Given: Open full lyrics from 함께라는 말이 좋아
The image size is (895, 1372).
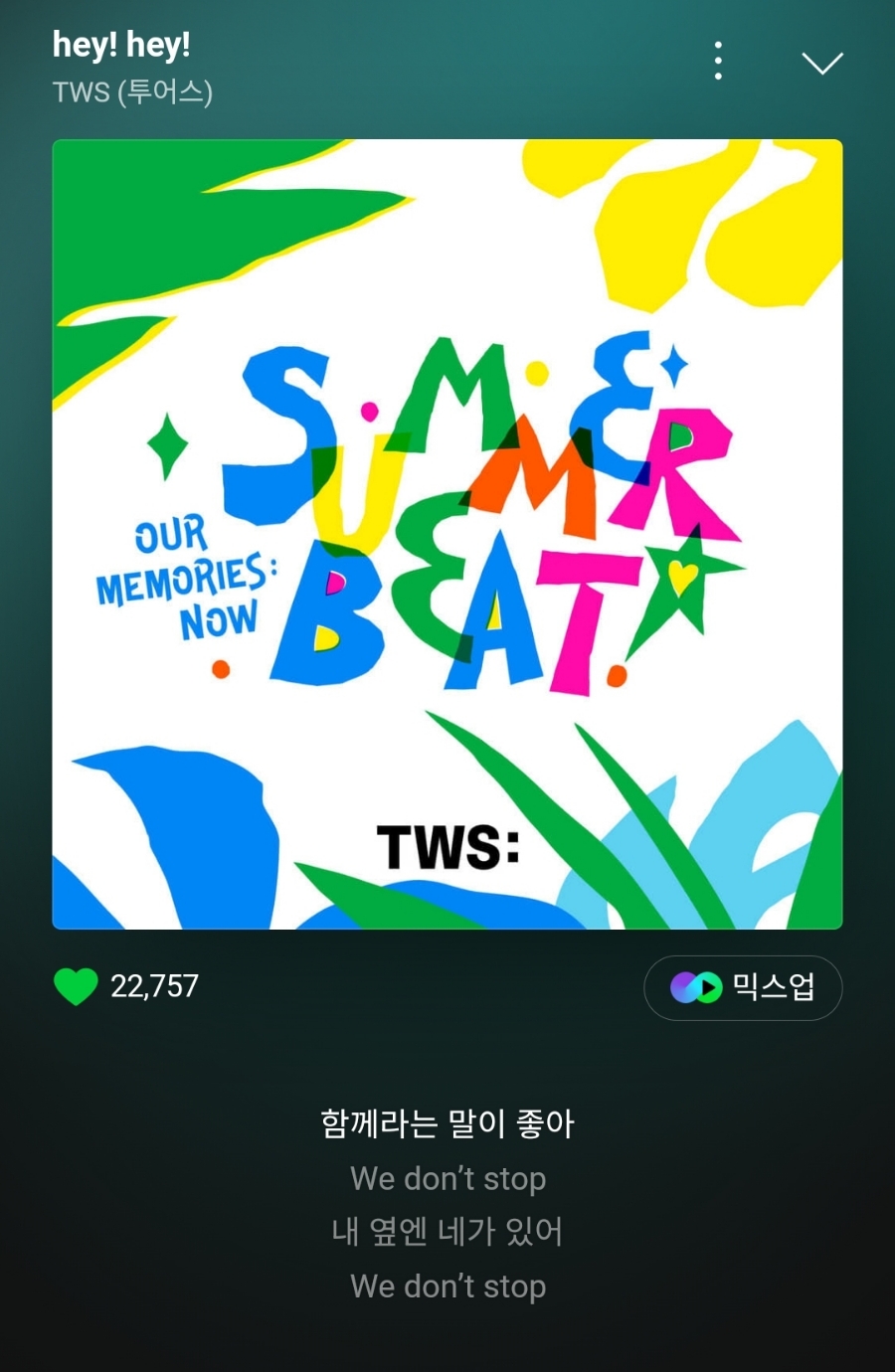Looking at the screenshot, I should [x=447, y=1123].
